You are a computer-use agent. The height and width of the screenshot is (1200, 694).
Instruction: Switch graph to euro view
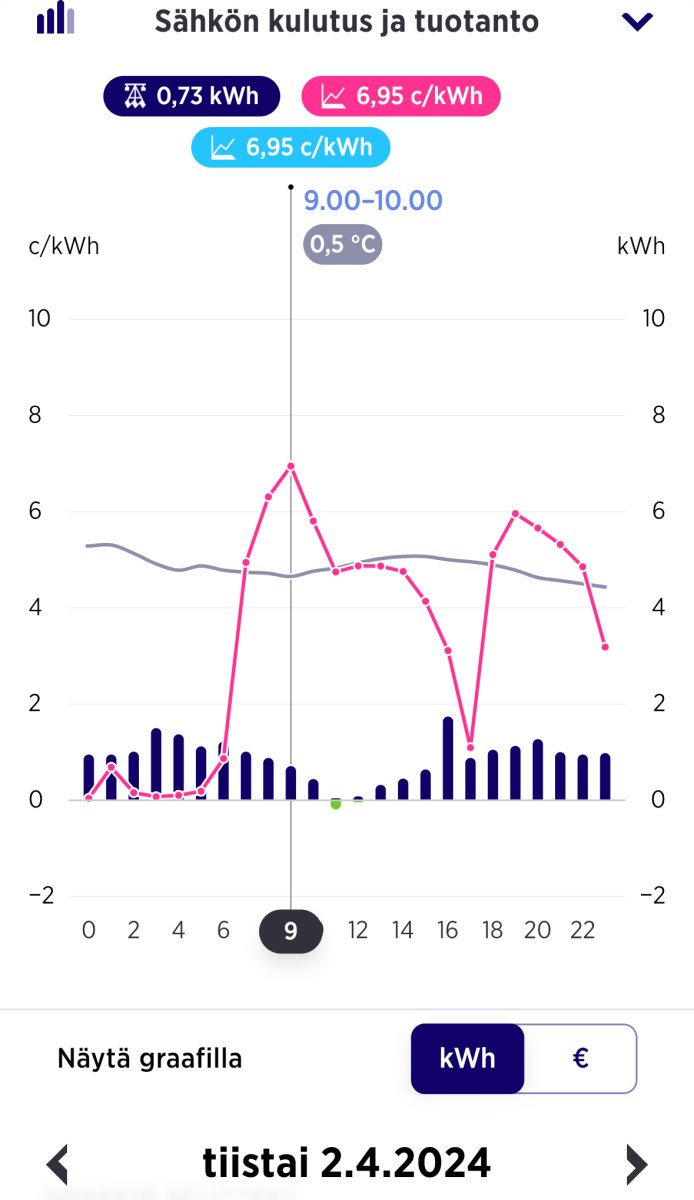(x=580, y=1058)
